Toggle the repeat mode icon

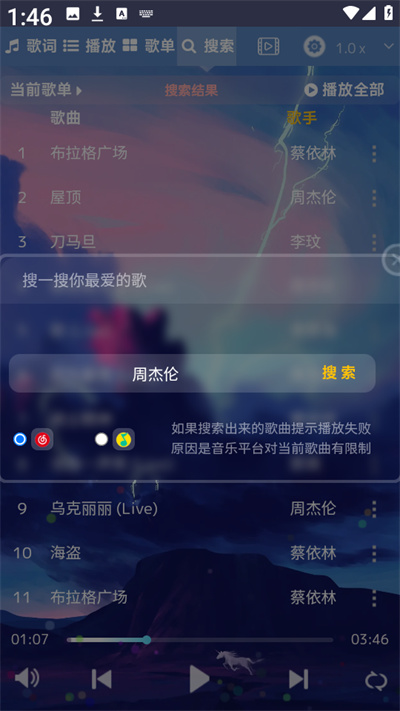(x=376, y=681)
